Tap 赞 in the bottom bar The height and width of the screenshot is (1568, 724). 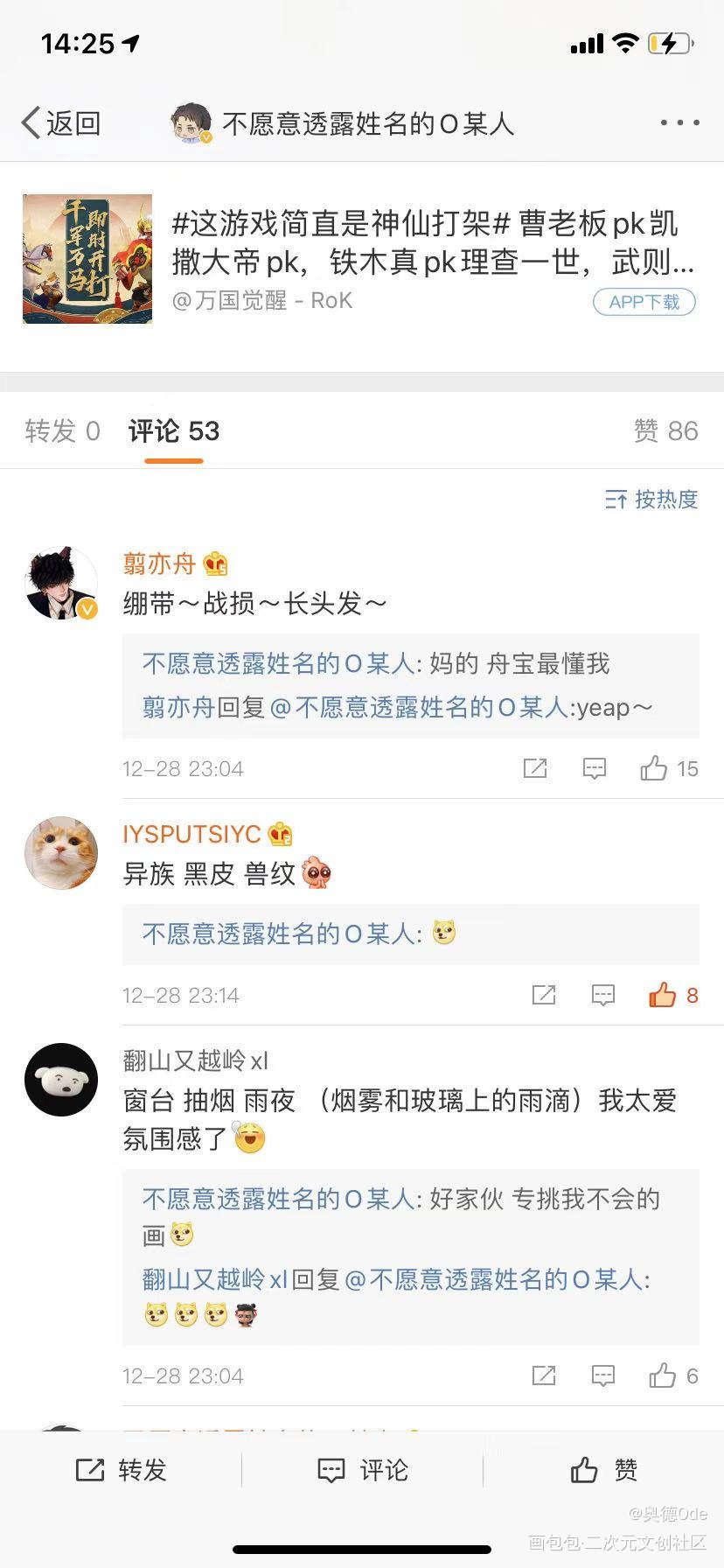click(x=603, y=1470)
